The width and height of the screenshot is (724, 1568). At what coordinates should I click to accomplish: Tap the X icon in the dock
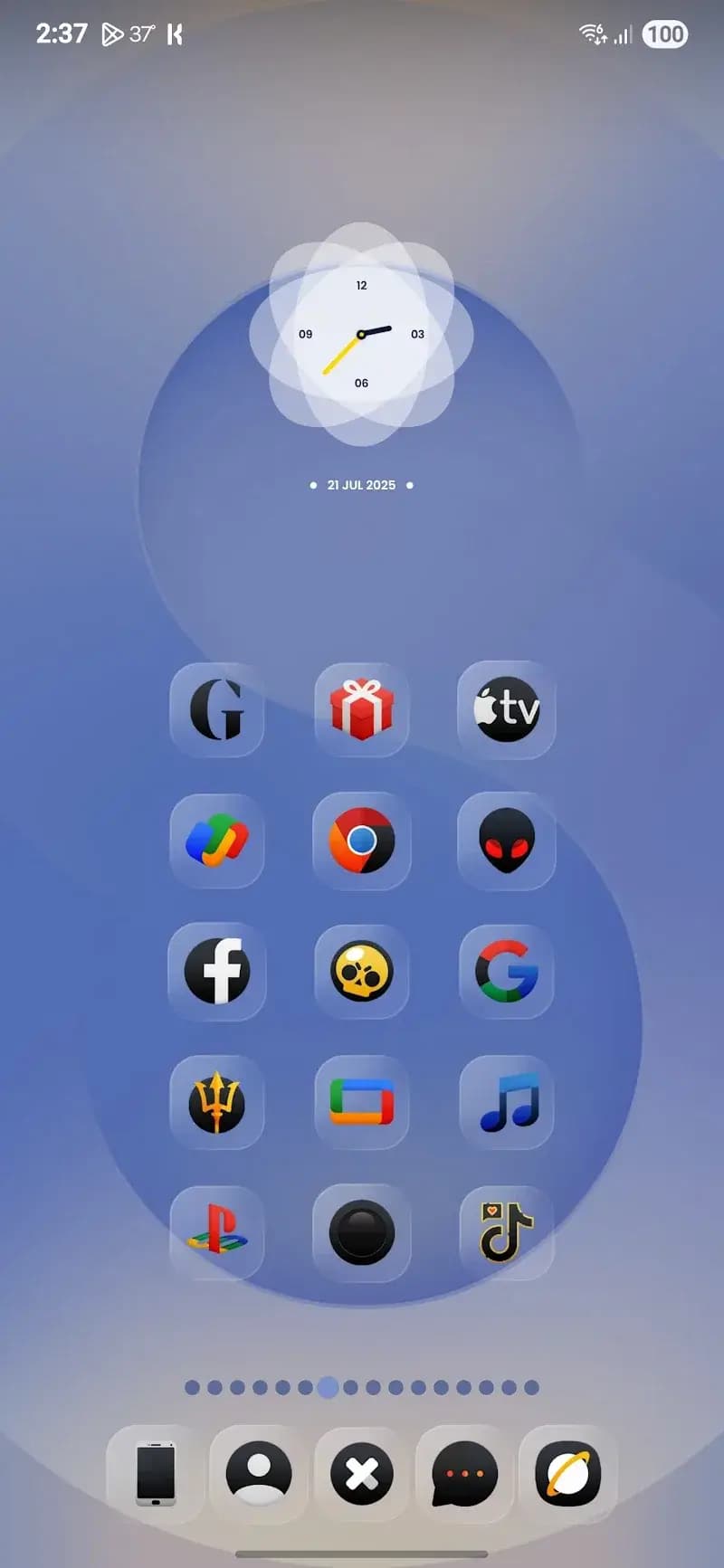[362, 1474]
